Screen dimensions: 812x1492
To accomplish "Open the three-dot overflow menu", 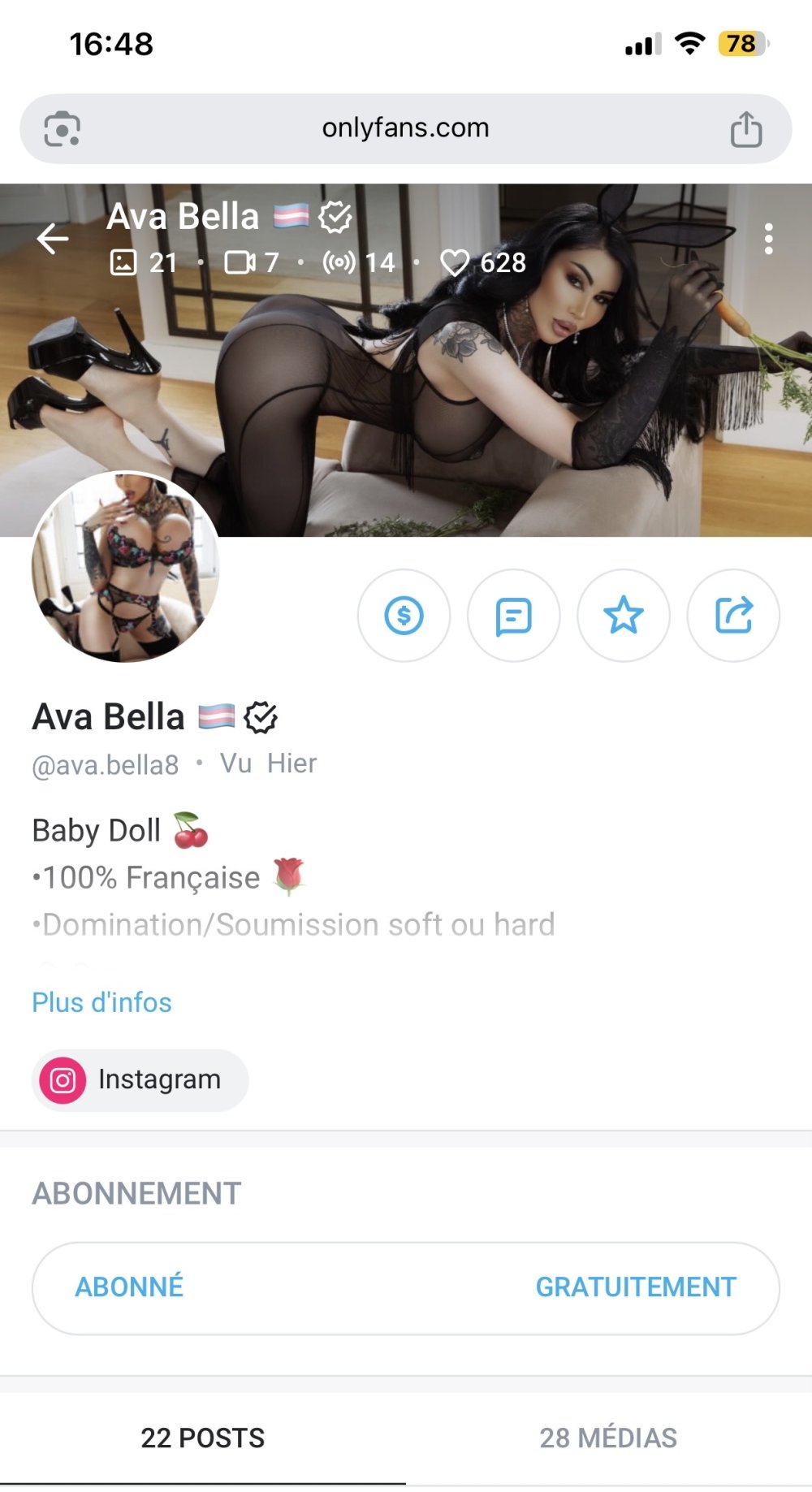I will (768, 239).
